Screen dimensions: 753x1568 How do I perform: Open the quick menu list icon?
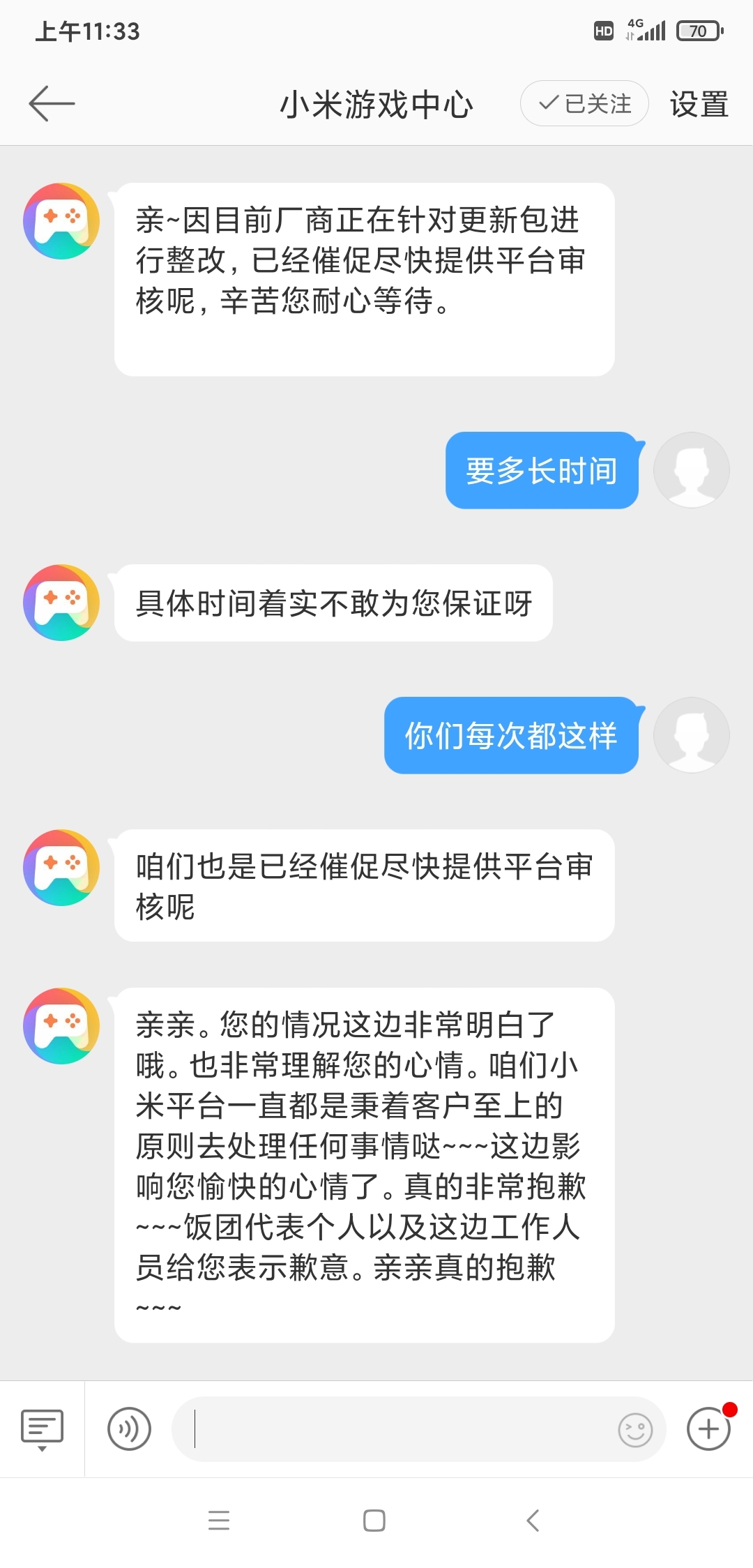(42, 1428)
